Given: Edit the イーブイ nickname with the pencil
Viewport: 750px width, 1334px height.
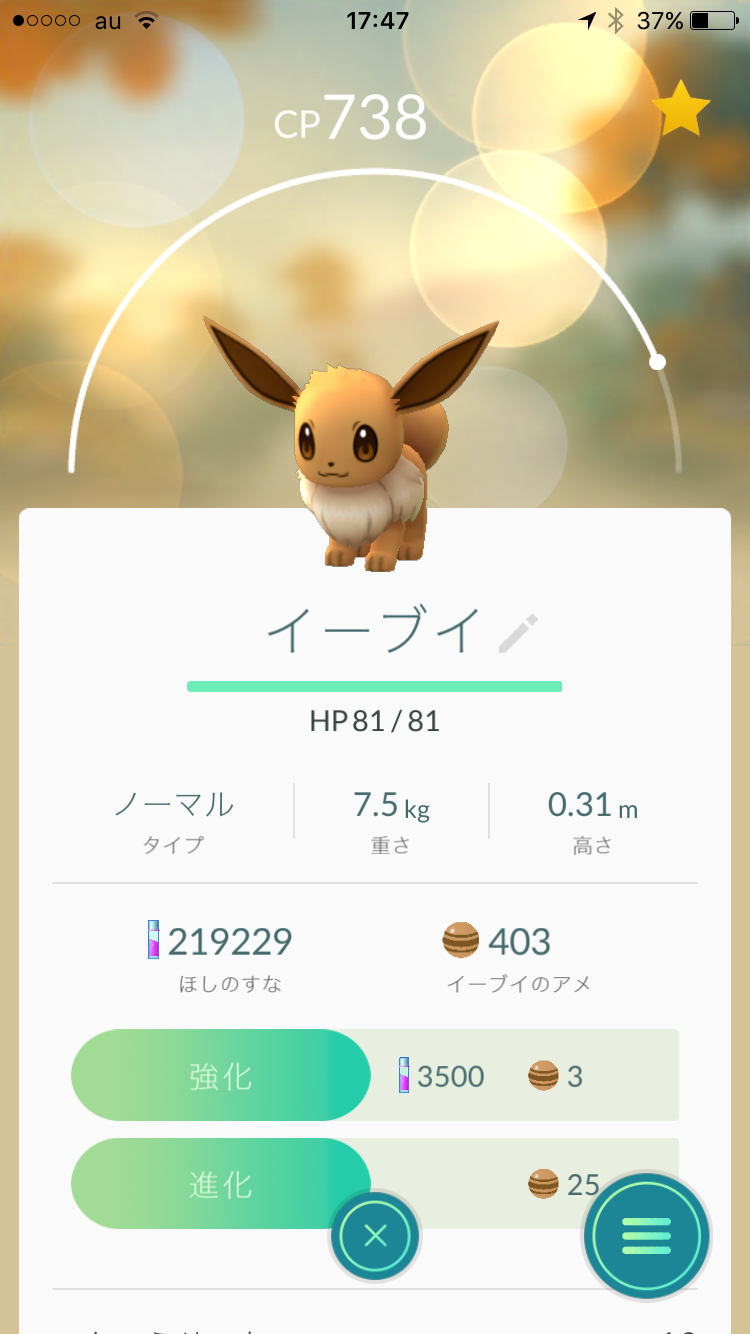Looking at the screenshot, I should [518, 633].
